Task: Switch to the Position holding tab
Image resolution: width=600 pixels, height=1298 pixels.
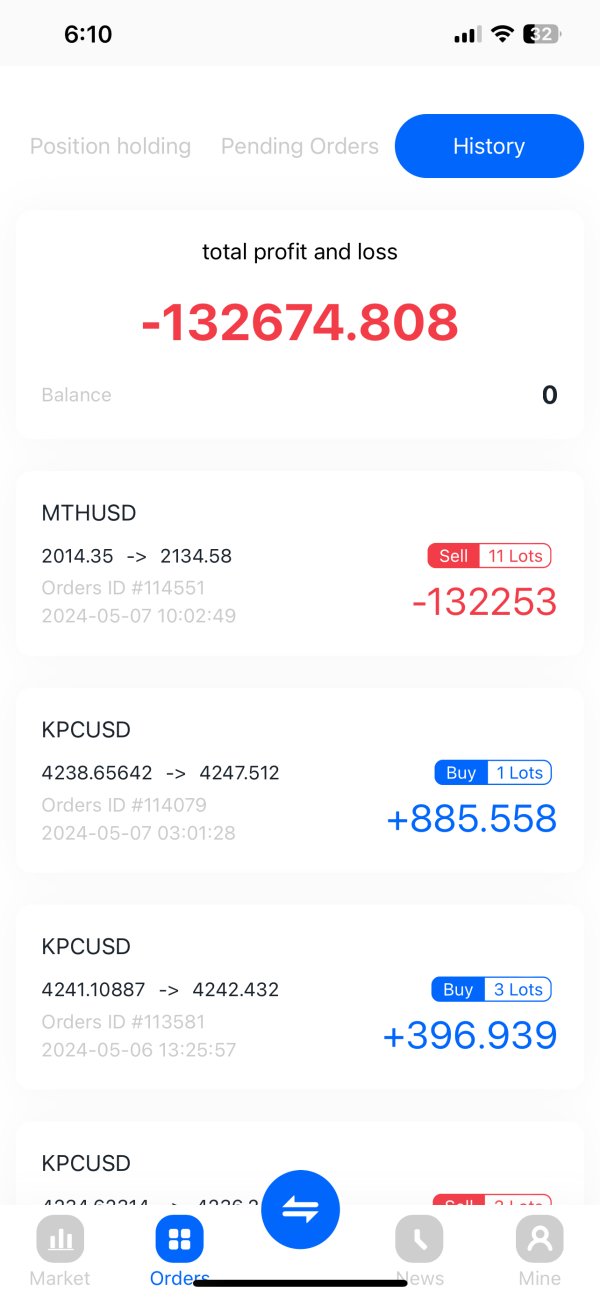Action: [x=110, y=146]
